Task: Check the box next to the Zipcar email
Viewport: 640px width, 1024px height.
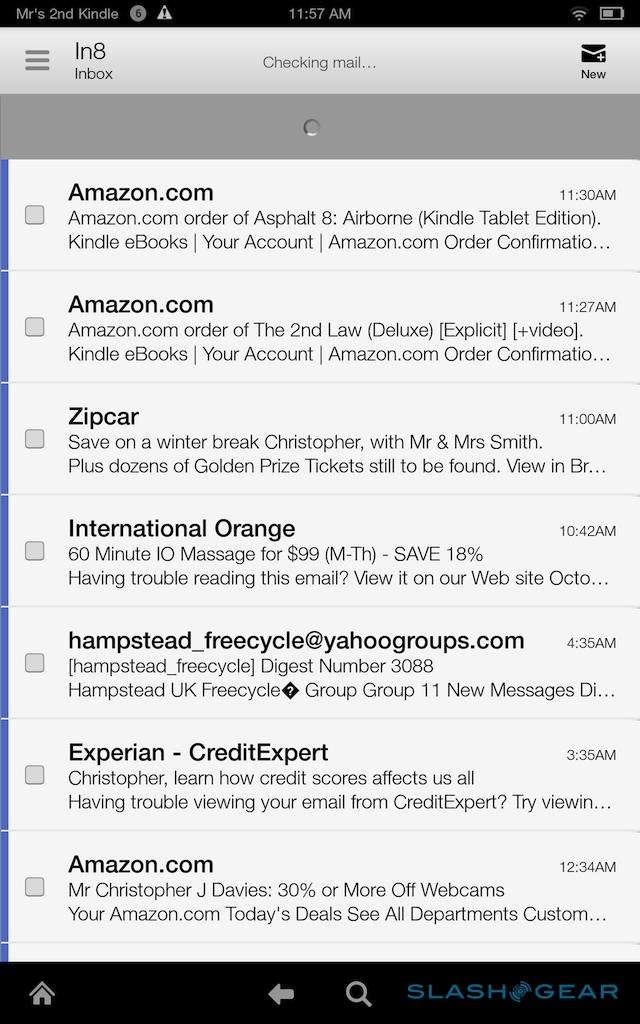Action: pyautogui.click(x=35, y=439)
